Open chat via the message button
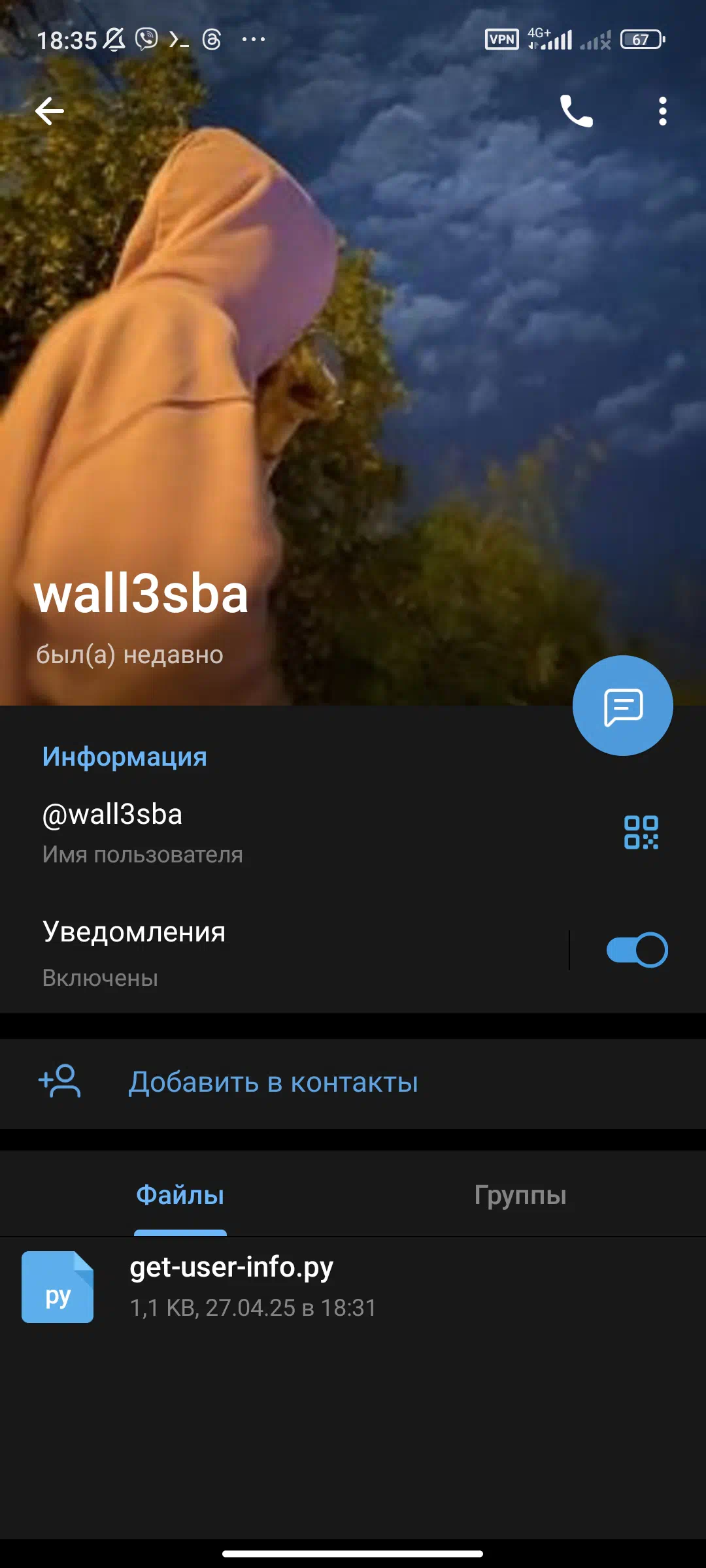 [x=623, y=706]
